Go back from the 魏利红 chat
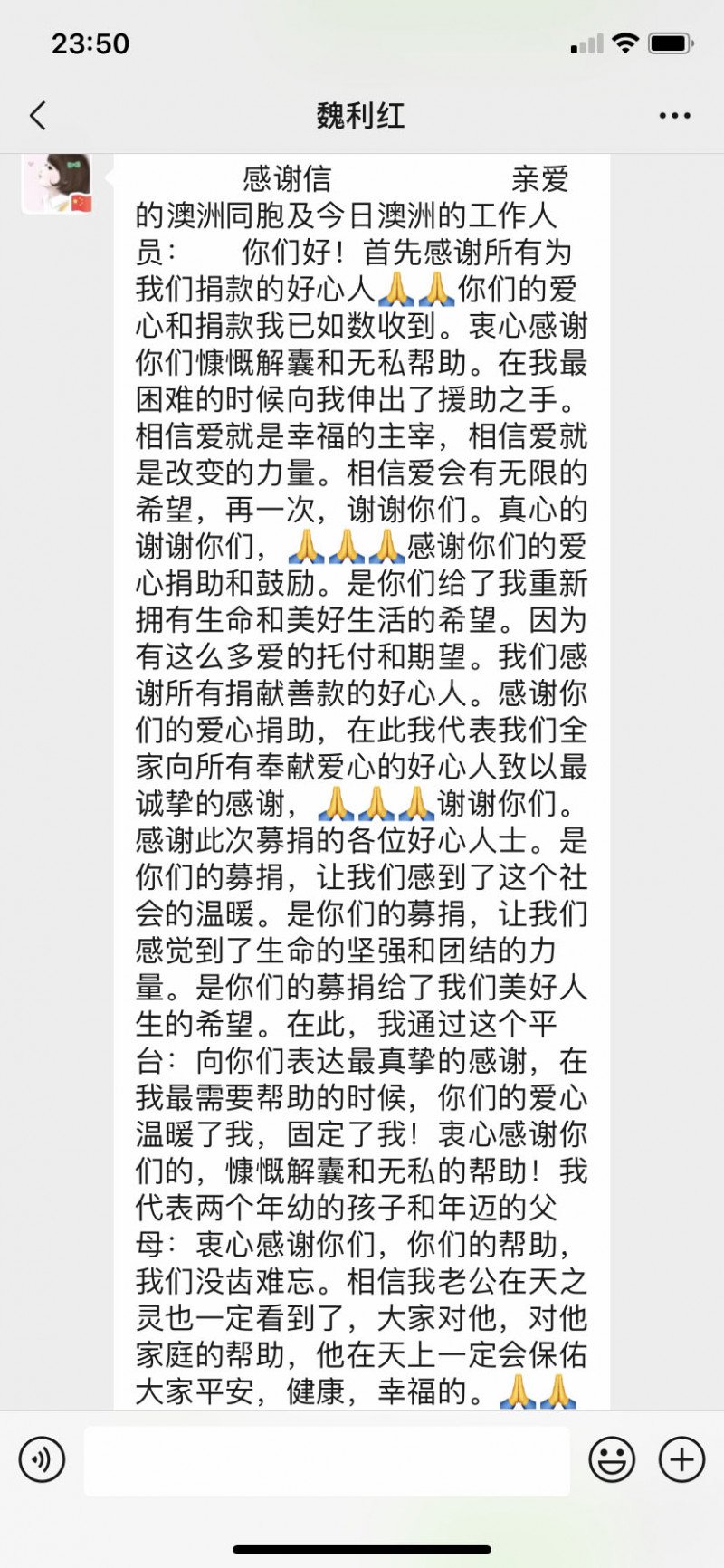Screen dimensions: 724x1568 point(38,116)
